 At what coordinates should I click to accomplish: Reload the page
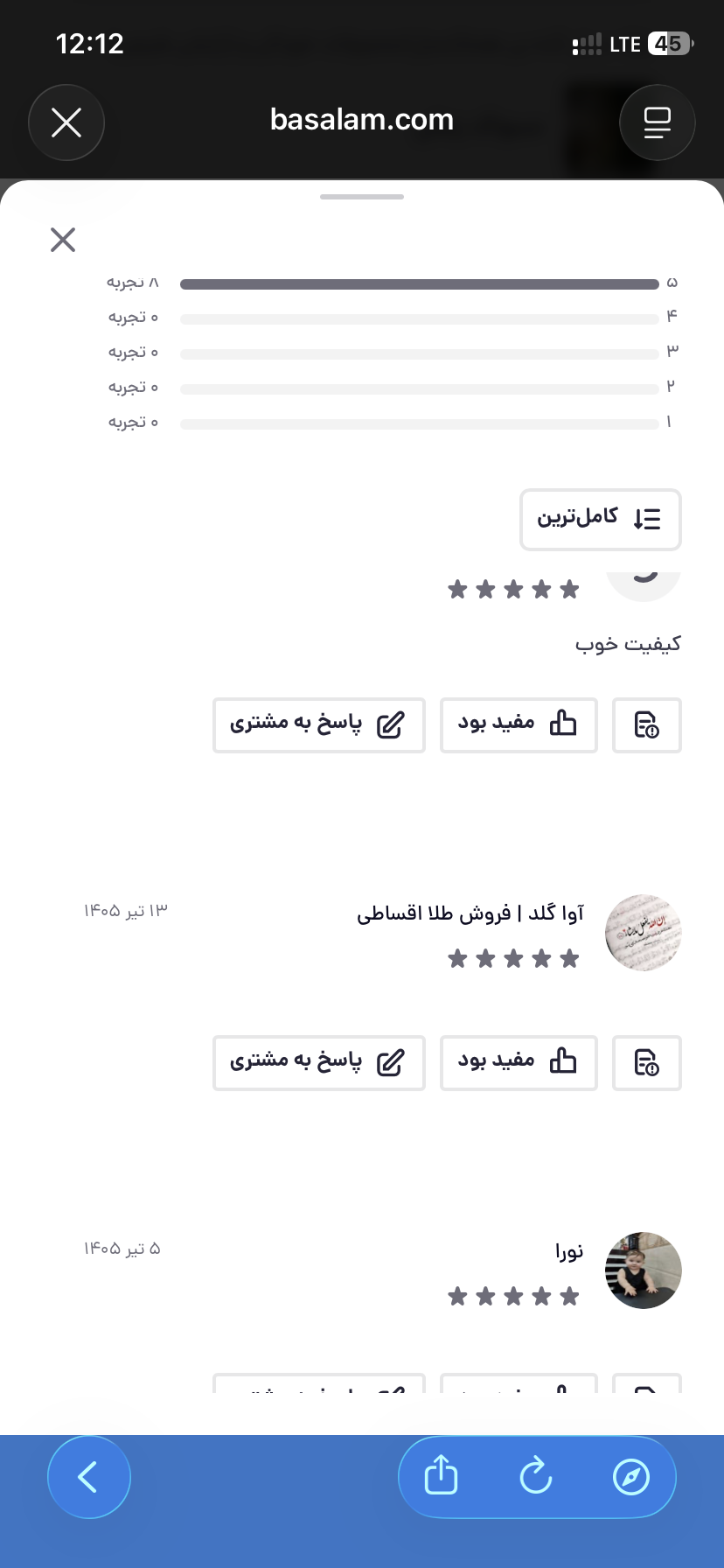click(536, 1477)
